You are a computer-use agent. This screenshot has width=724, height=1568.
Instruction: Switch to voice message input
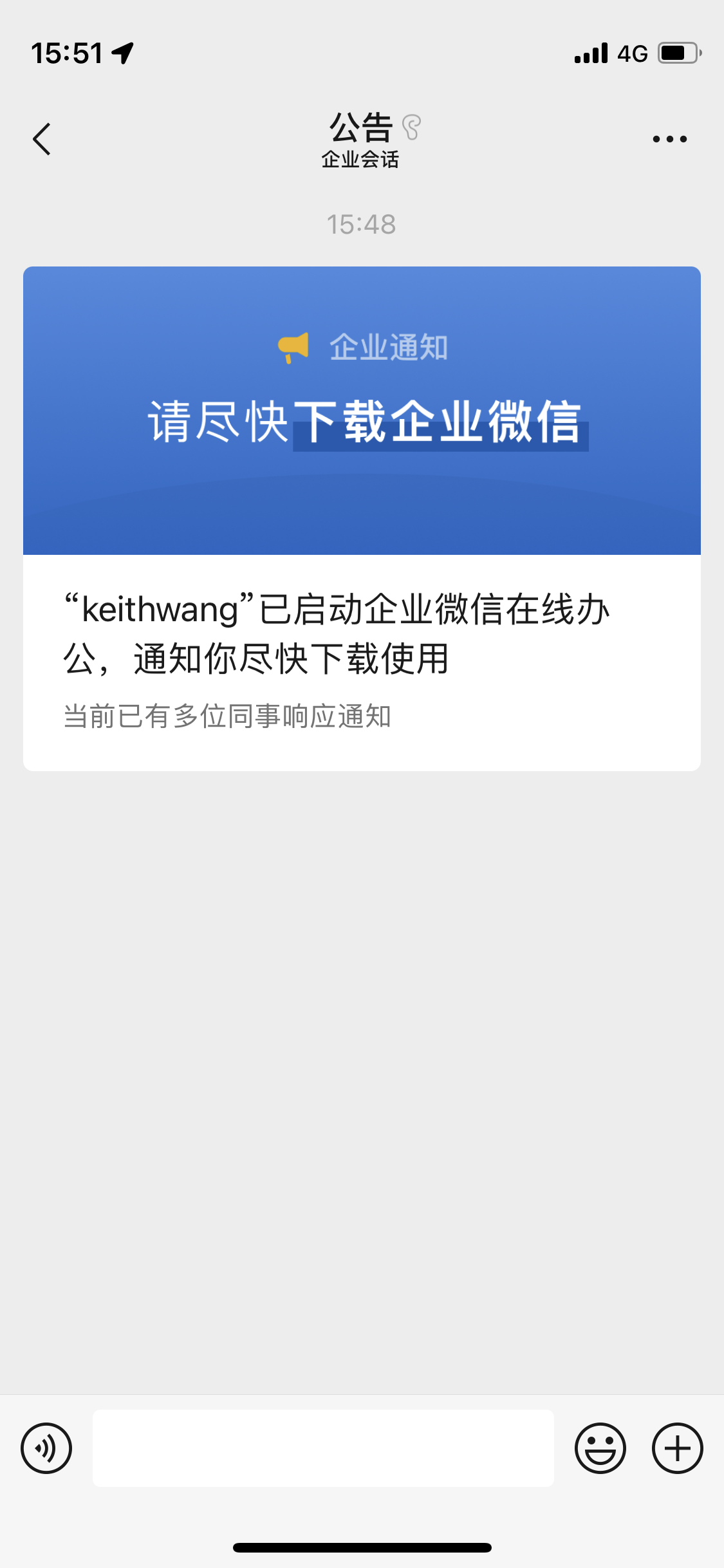(x=46, y=1448)
